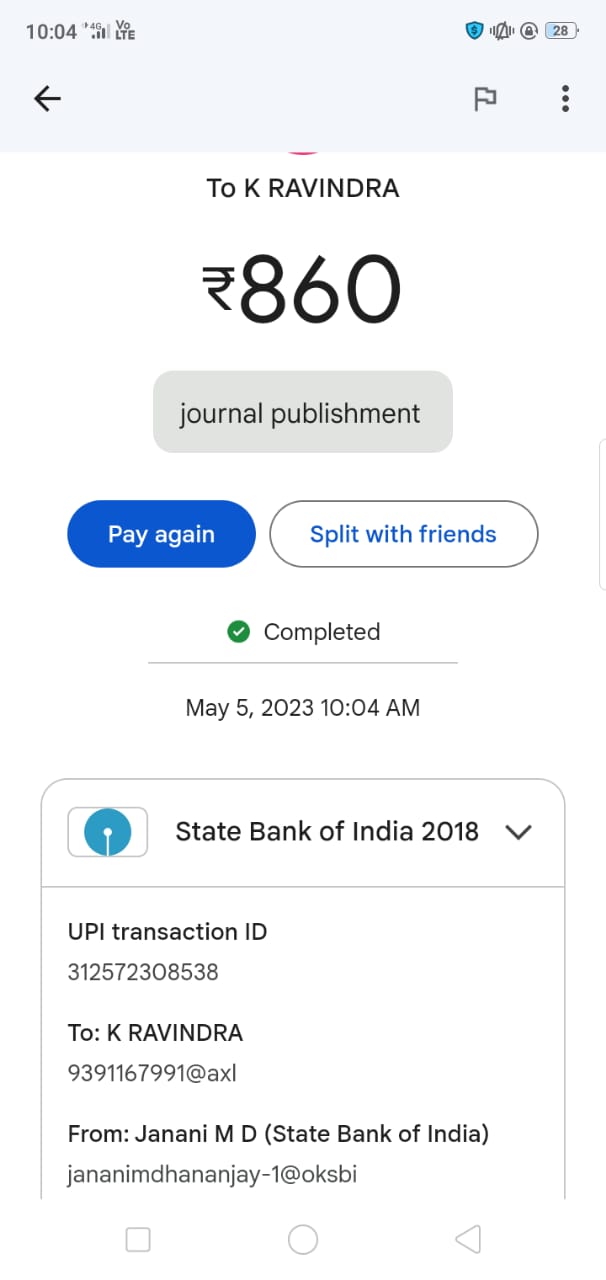Go to the home screen
Image resolution: width=606 pixels, height=1280 pixels.
pyautogui.click(x=303, y=1240)
